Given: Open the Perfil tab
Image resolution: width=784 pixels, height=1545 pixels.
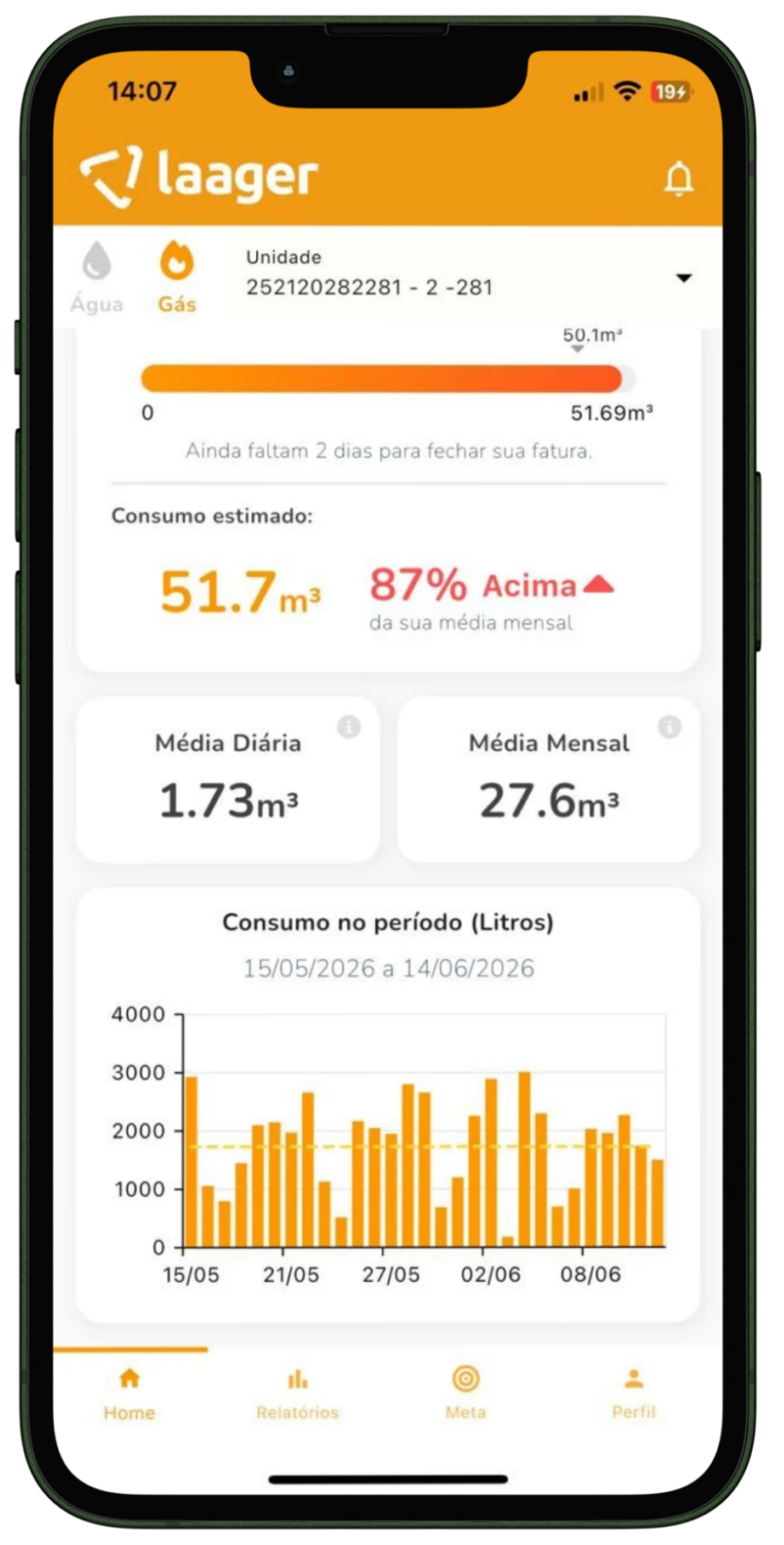Looking at the screenshot, I should click(633, 1394).
